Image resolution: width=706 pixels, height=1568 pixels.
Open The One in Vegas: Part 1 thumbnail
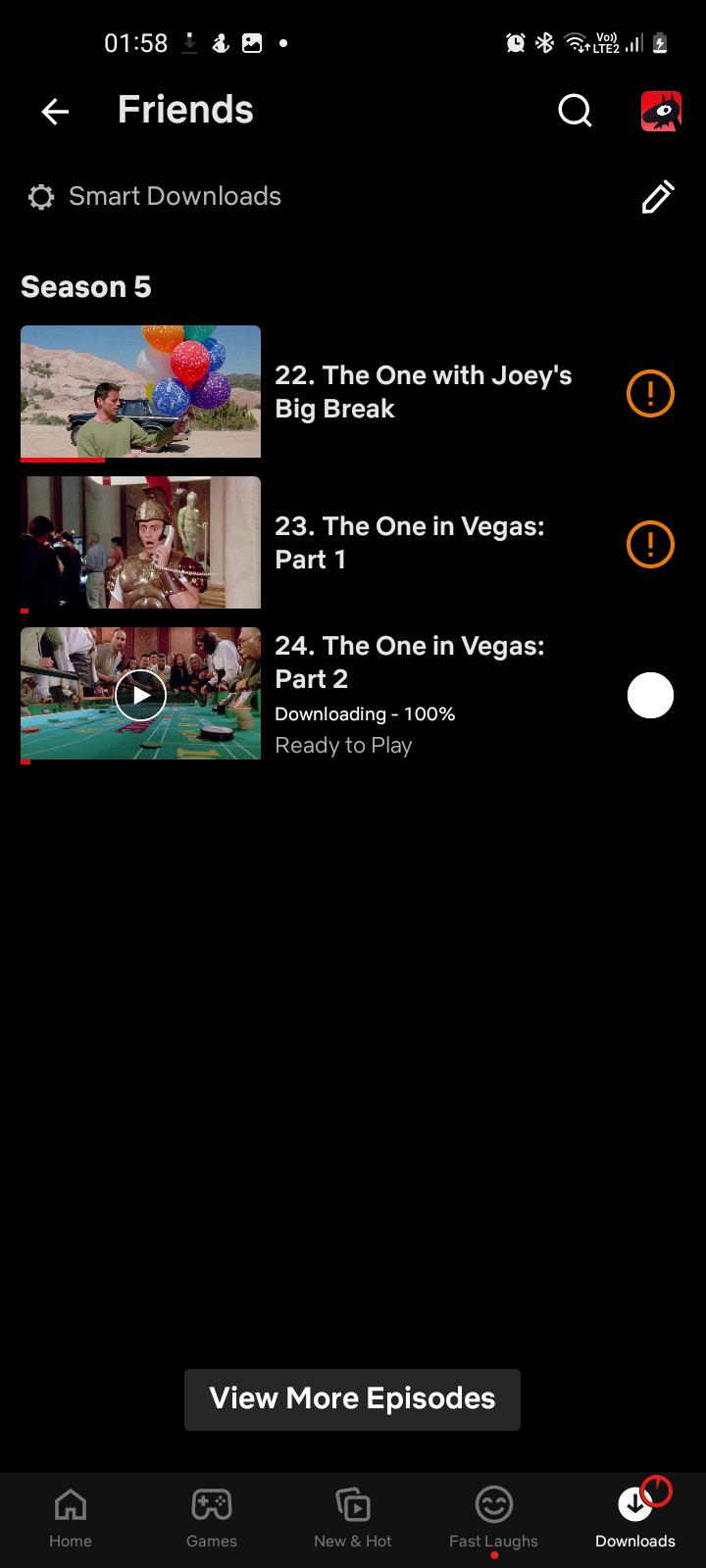click(x=140, y=543)
